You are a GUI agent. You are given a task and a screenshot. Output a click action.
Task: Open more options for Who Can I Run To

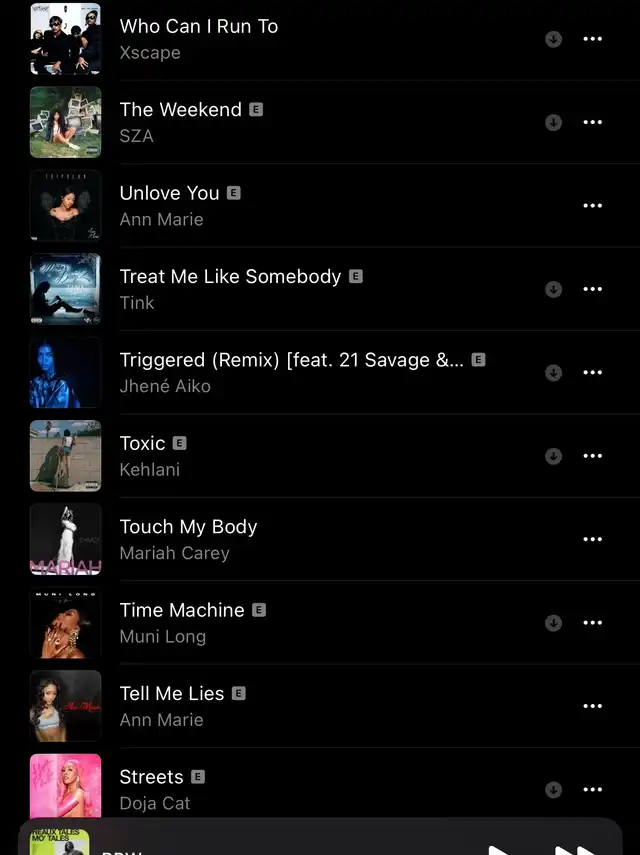coord(593,39)
